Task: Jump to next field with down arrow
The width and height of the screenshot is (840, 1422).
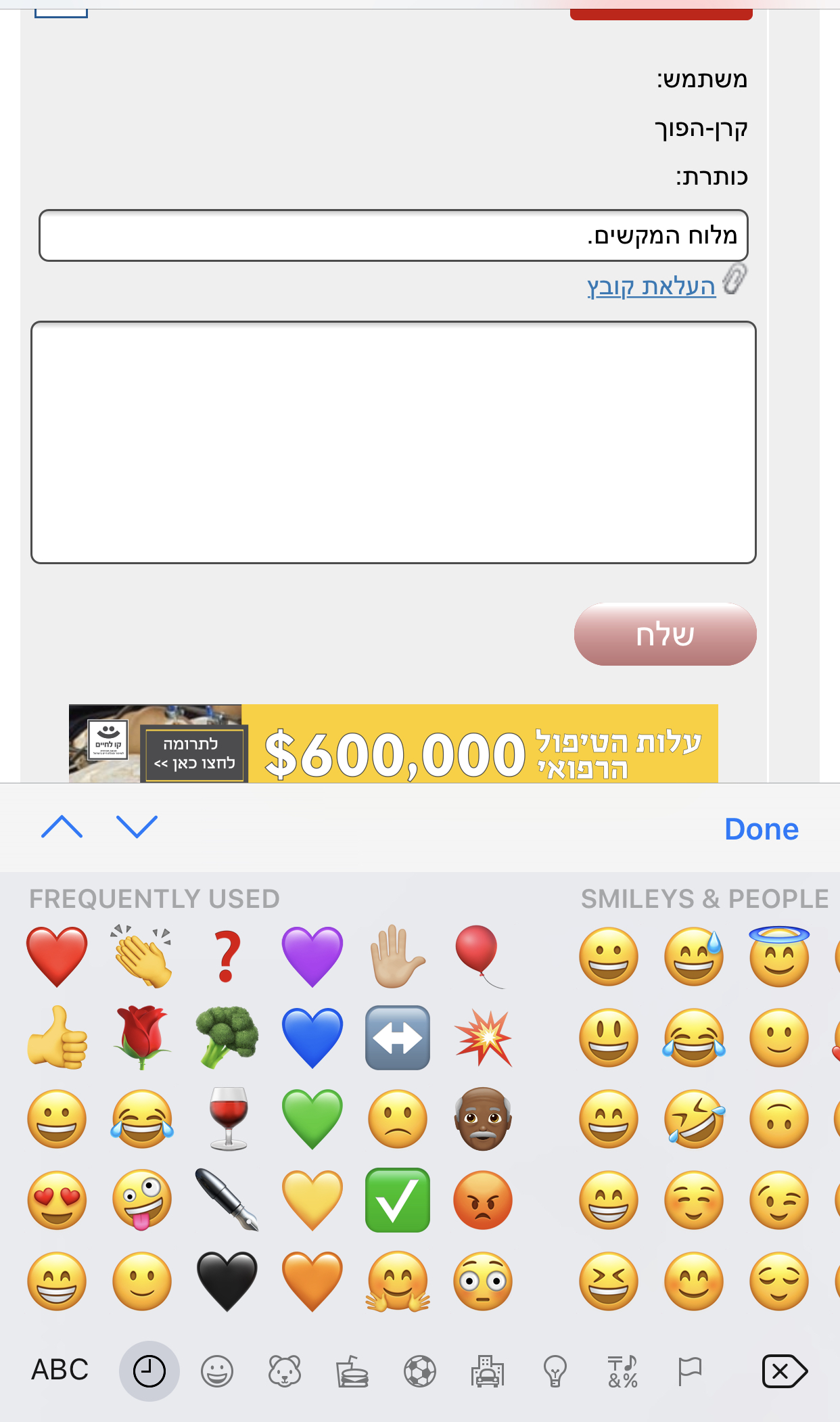Action: pyautogui.click(x=137, y=827)
